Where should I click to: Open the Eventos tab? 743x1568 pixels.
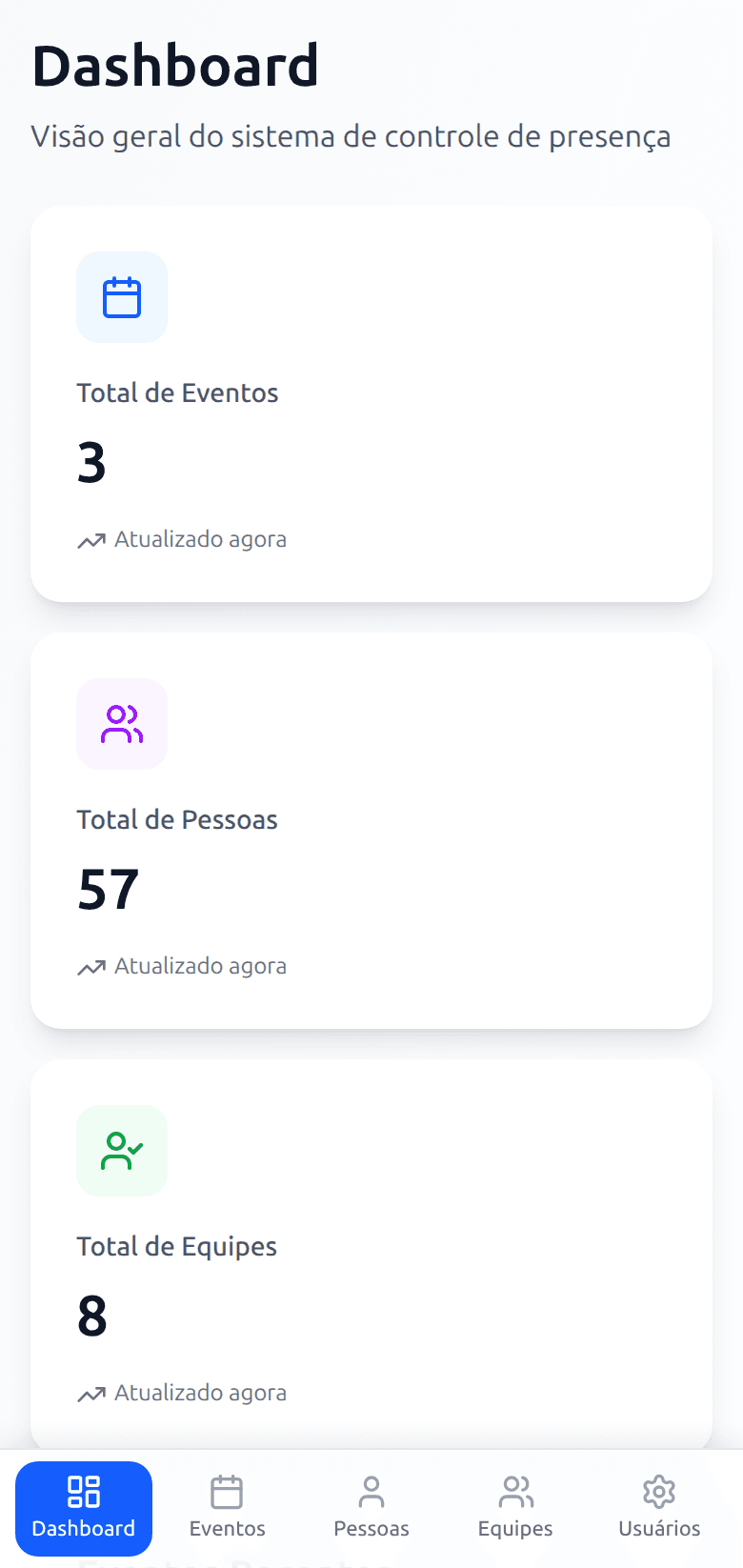[227, 1509]
